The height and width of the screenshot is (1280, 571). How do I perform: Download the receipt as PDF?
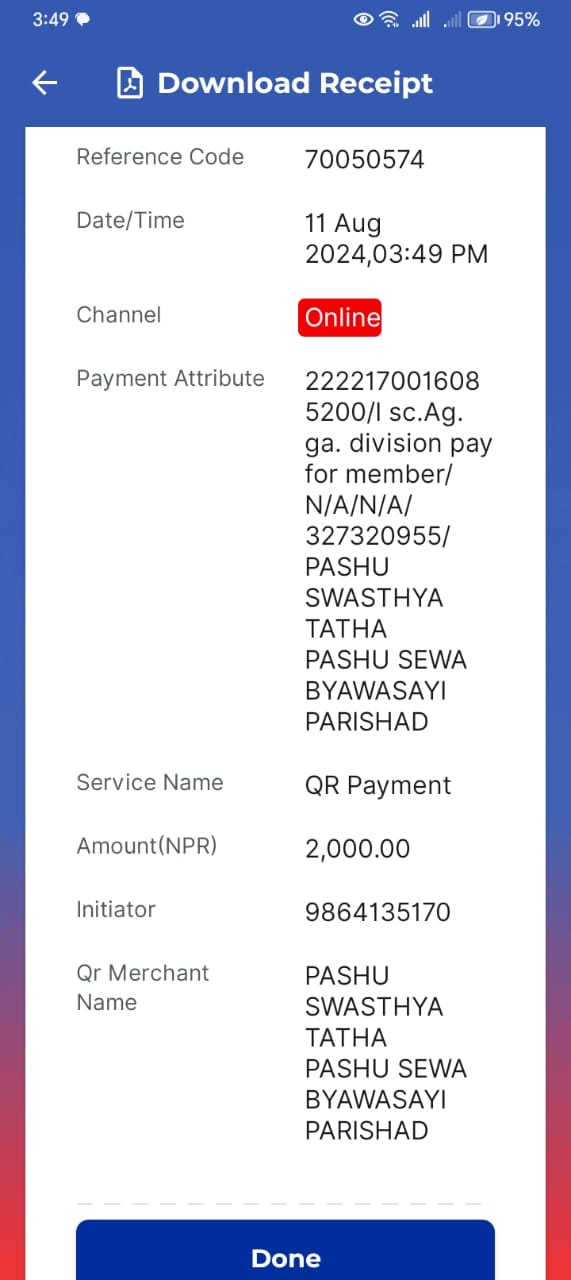pos(131,83)
